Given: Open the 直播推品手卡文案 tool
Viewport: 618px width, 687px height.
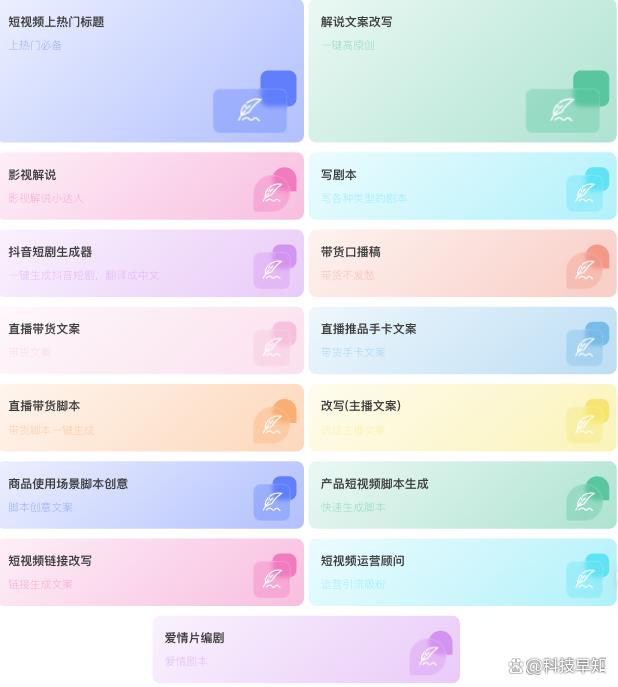Looking at the screenshot, I should (462, 340).
